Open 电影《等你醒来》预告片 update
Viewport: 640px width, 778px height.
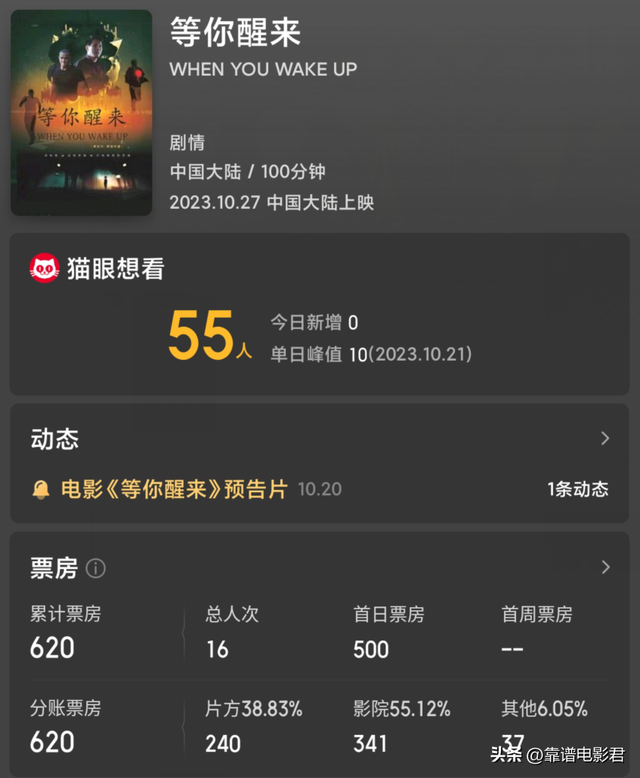[x=174, y=489]
